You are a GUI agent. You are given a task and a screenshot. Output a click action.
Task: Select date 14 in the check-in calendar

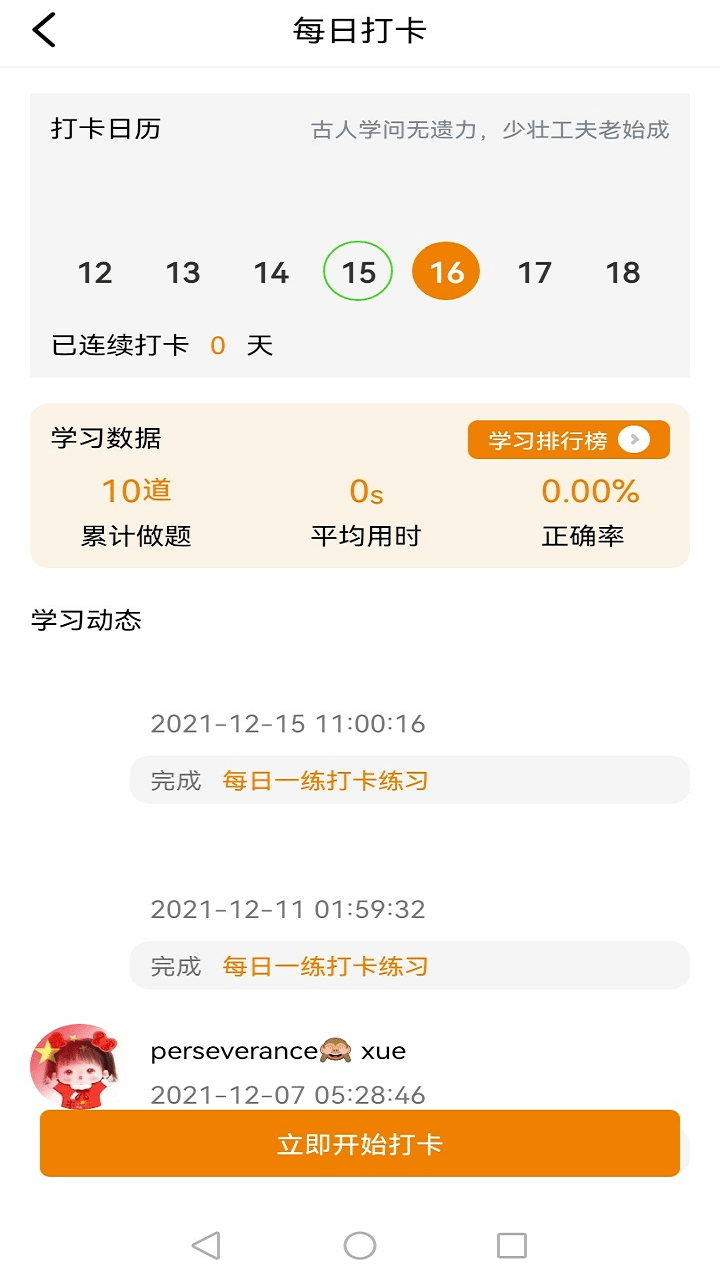point(271,272)
